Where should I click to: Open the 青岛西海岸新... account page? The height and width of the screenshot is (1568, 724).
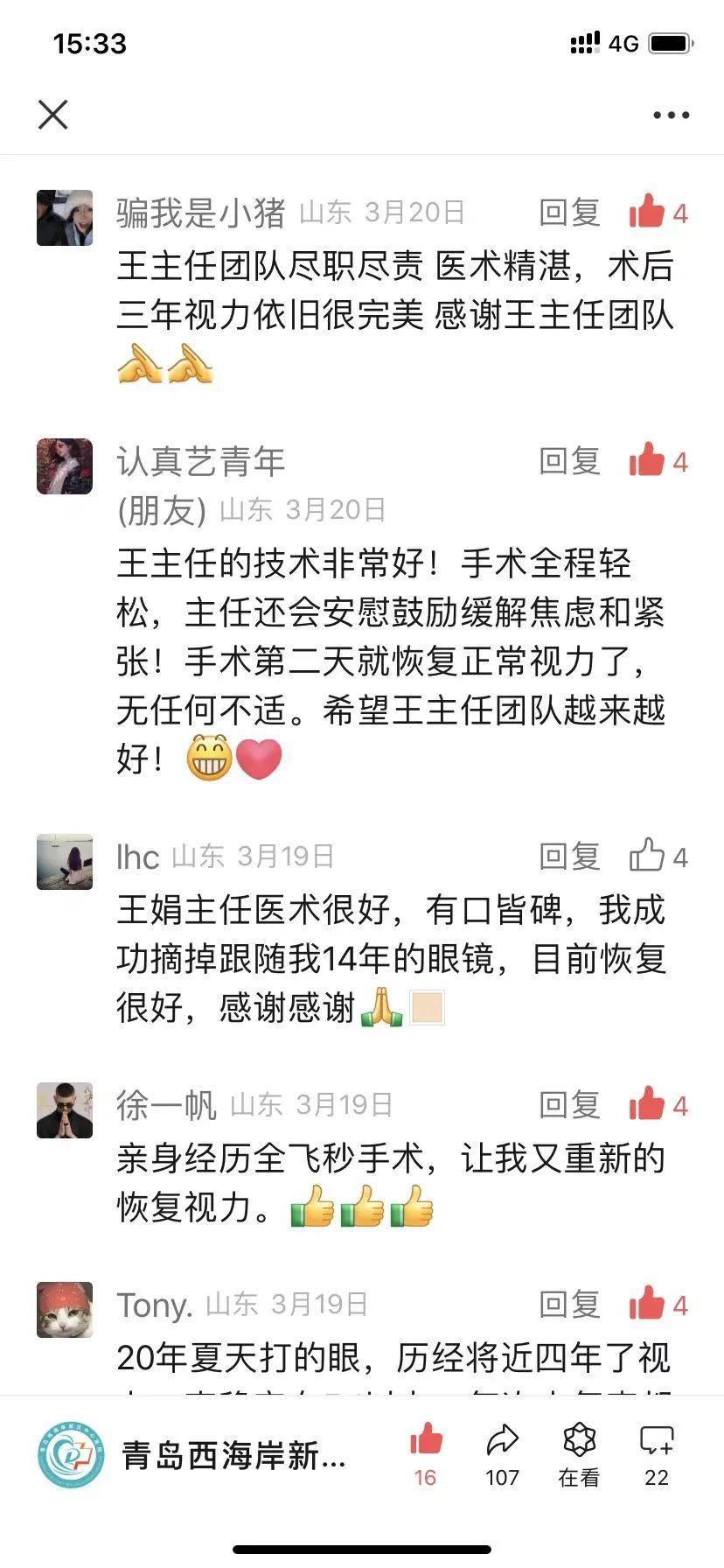(x=192, y=1456)
